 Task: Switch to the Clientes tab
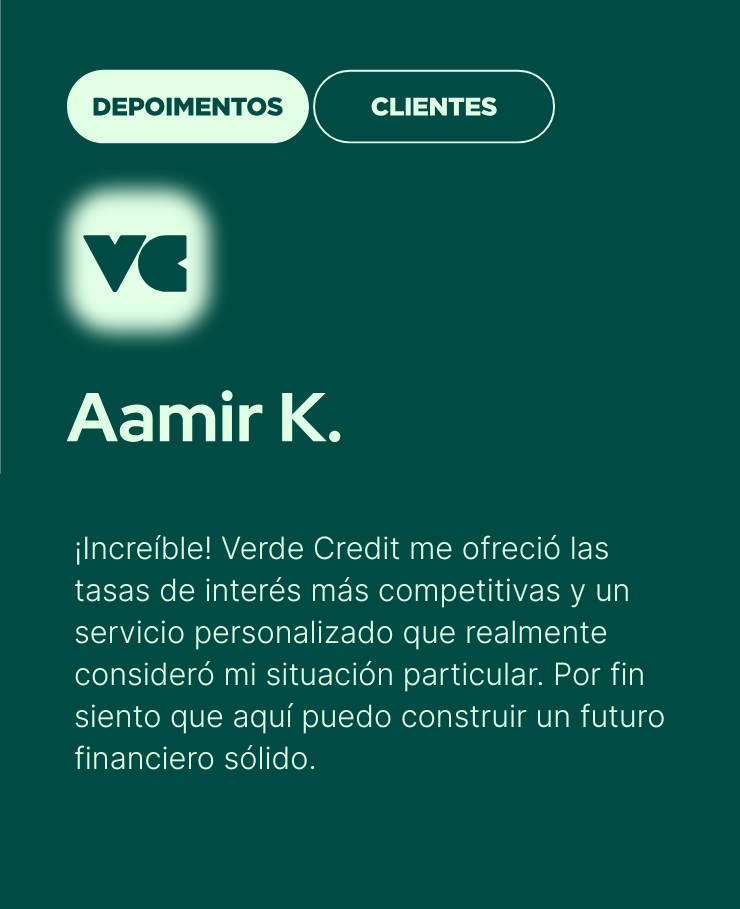(433, 107)
